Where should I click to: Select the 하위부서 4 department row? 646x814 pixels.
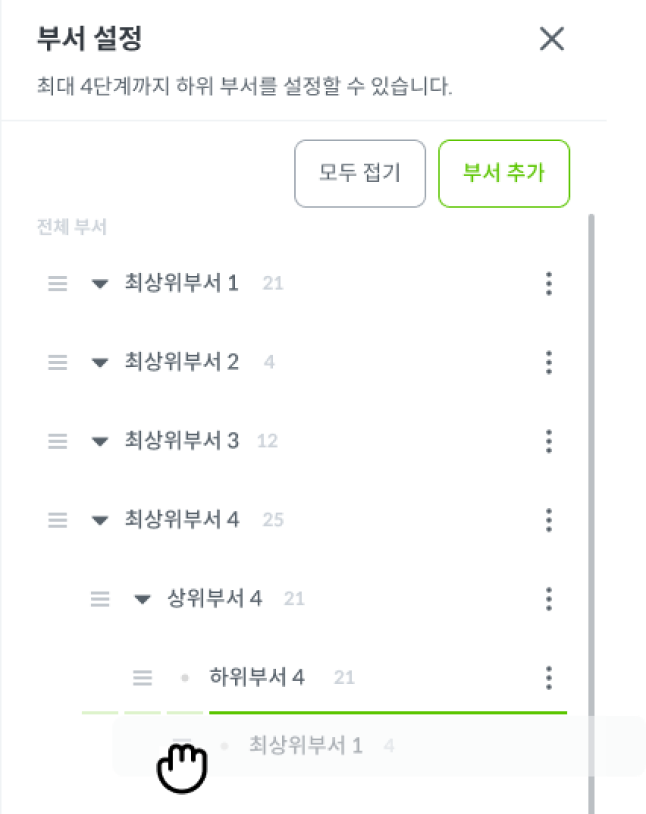(x=257, y=678)
